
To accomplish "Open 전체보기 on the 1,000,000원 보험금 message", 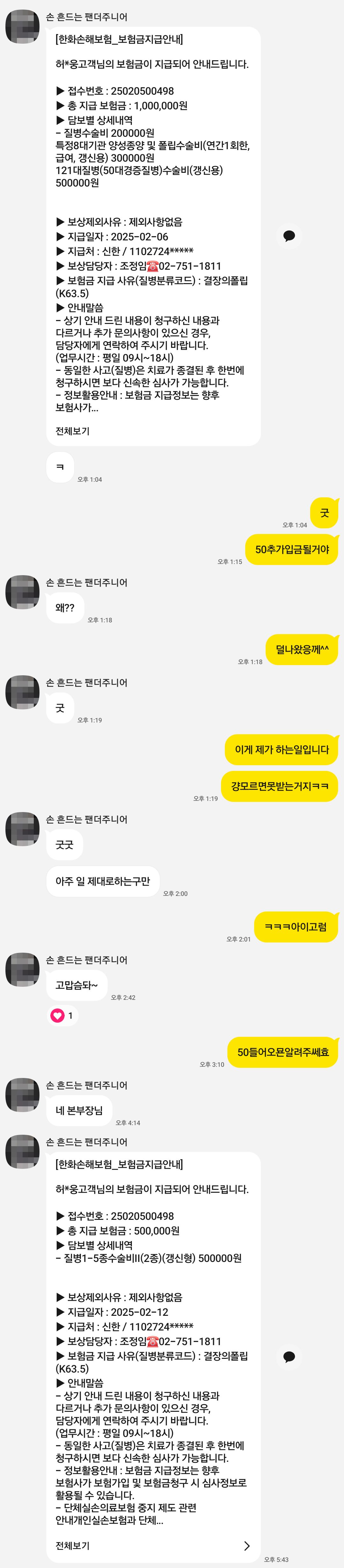I will tap(73, 431).
